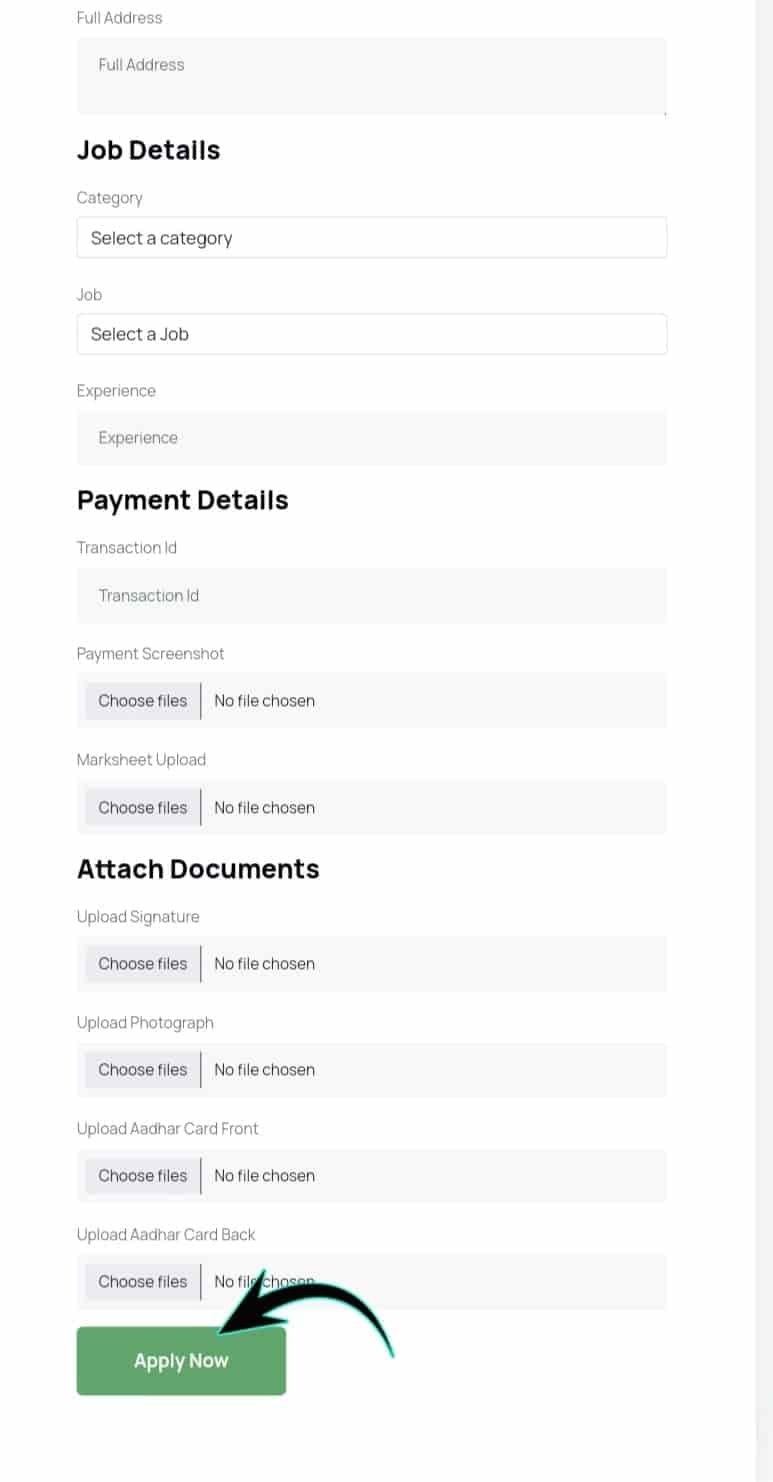Expand the category list showing Select a category
Image resolution: width=773 pixels, height=1482 pixels.
(x=371, y=237)
